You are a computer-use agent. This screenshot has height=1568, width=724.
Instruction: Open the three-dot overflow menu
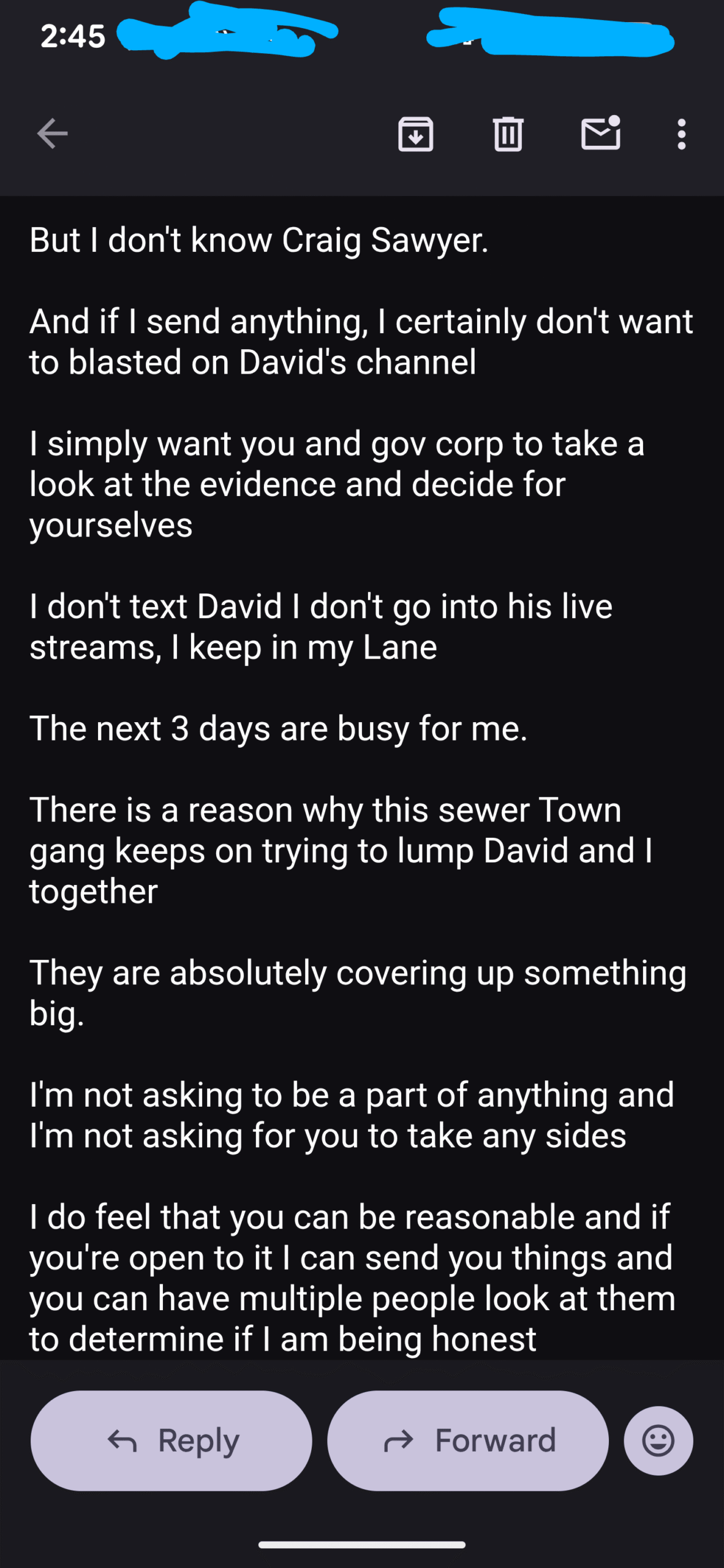click(681, 134)
